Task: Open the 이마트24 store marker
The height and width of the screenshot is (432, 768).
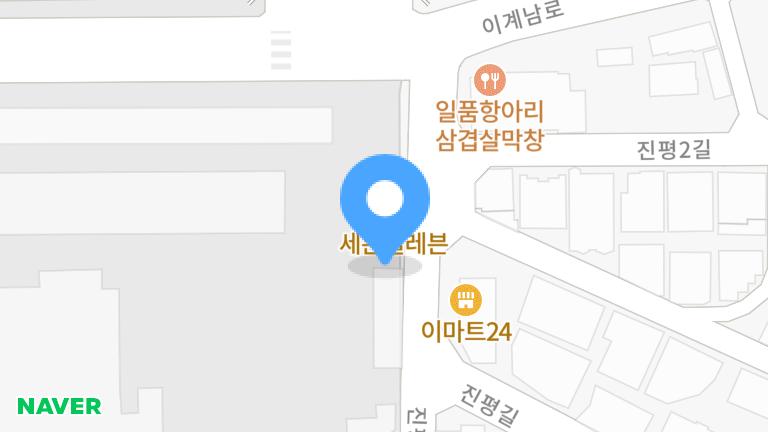Action: coord(466,299)
